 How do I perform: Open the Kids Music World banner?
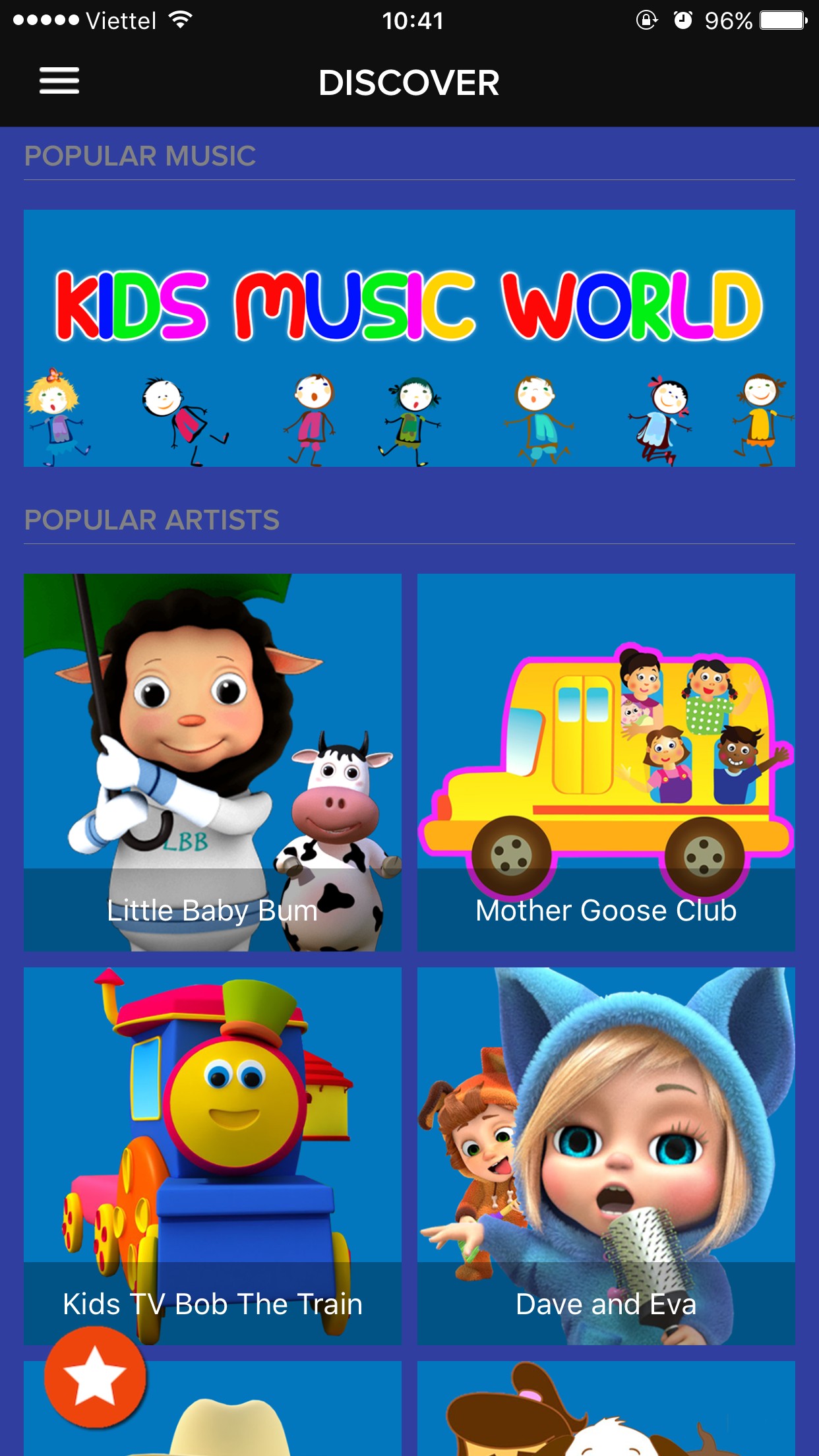[409, 338]
